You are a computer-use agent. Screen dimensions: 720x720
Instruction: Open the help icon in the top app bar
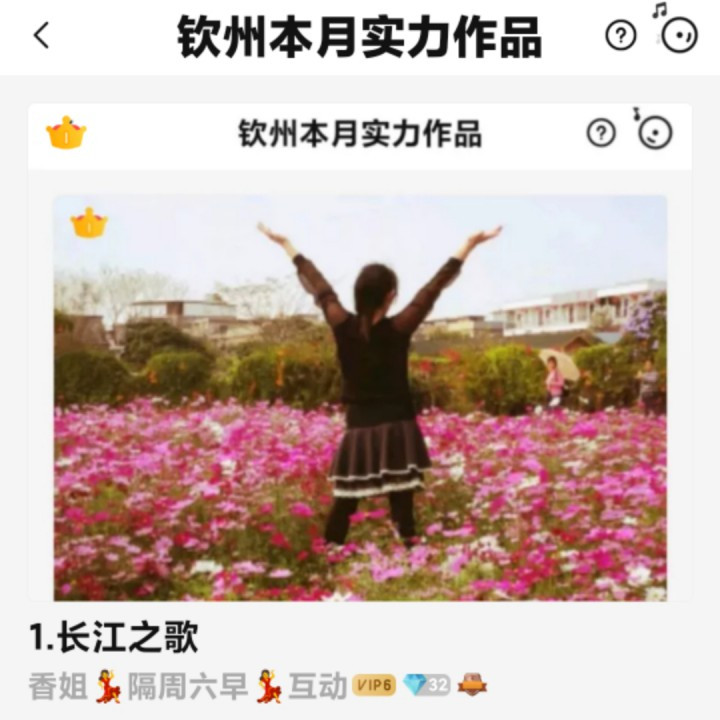[621, 36]
